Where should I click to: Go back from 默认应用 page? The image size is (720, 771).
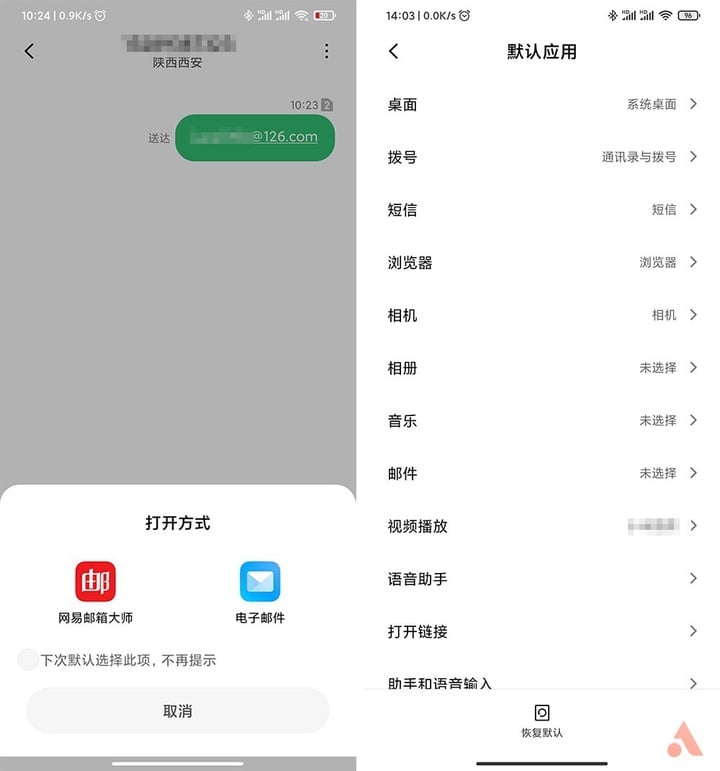tap(393, 51)
